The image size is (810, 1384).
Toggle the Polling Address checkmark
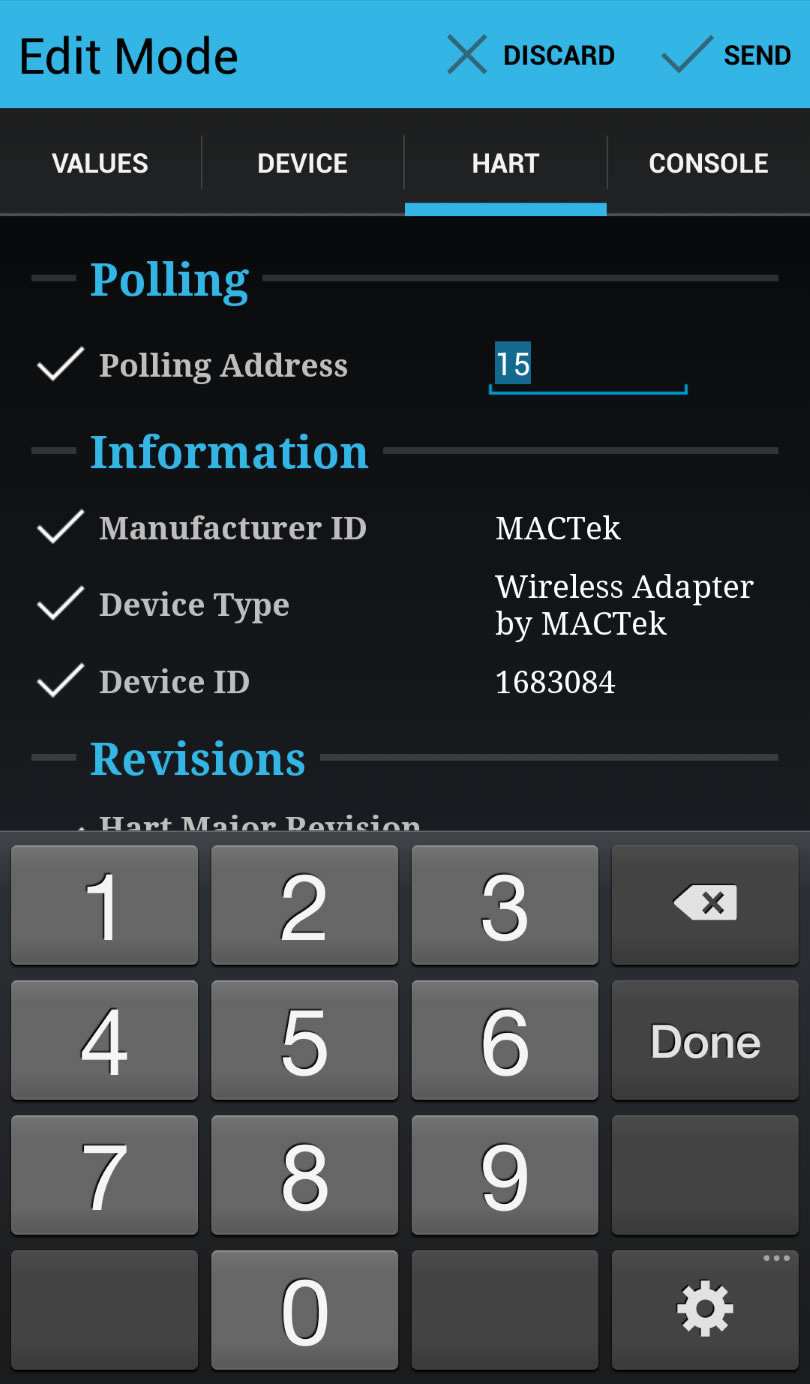coord(60,365)
